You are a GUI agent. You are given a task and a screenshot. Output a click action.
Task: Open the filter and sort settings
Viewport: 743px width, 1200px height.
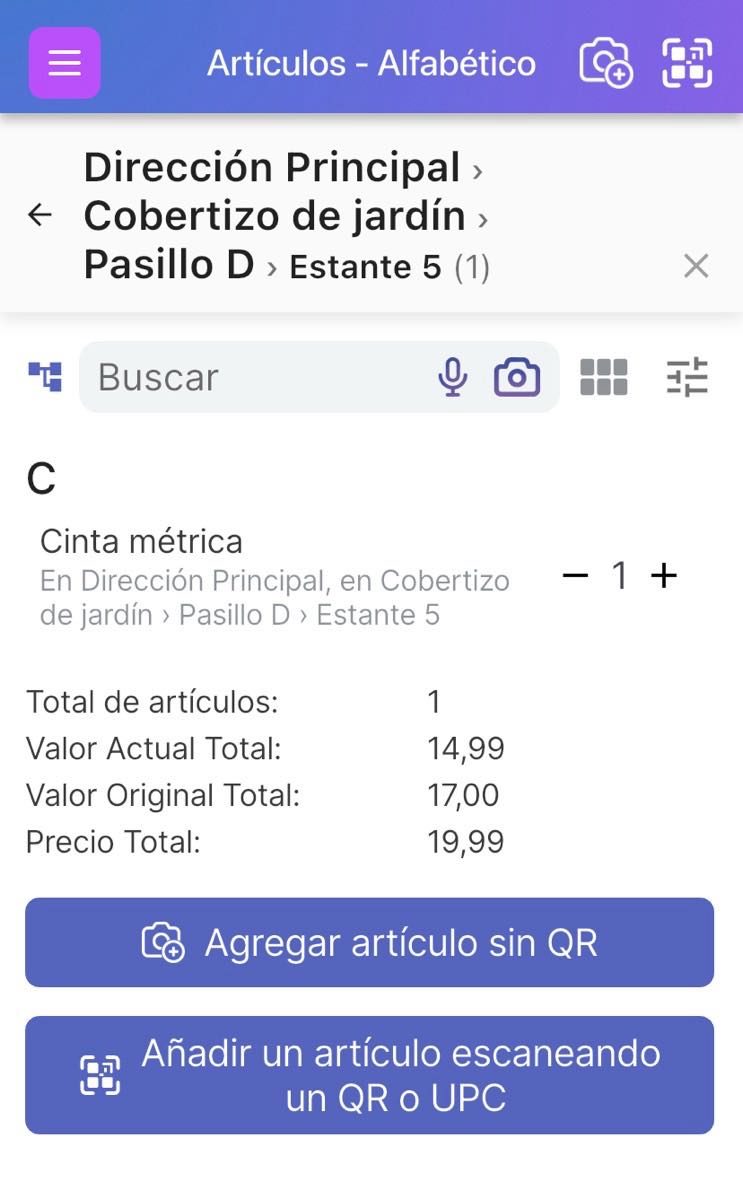687,377
